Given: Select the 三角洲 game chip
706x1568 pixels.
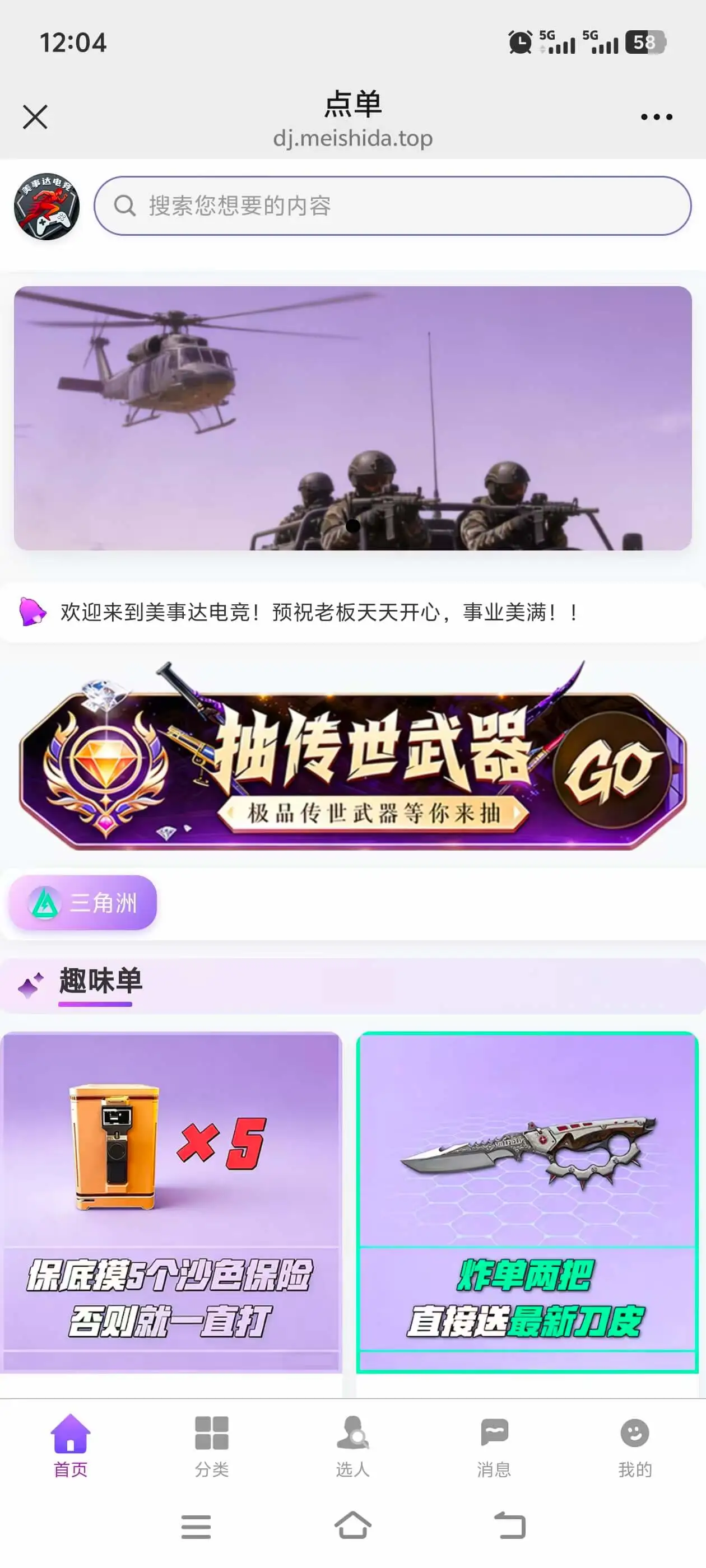Looking at the screenshot, I should coord(83,903).
